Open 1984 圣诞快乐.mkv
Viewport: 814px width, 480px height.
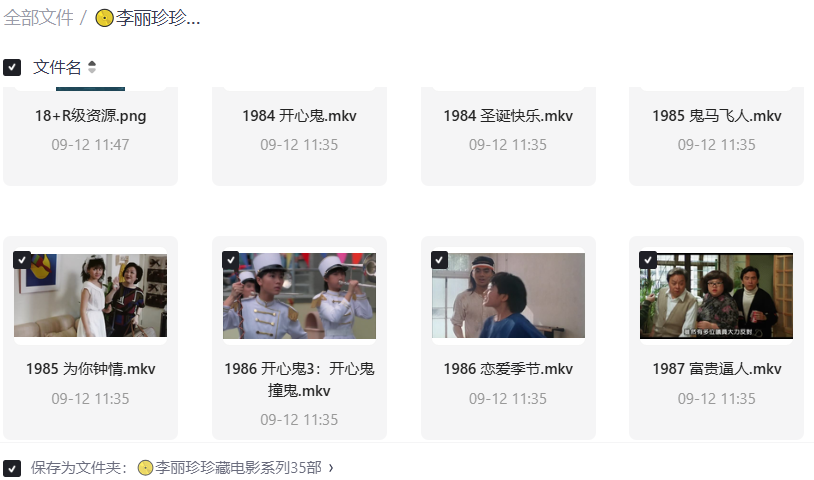point(508,116)
